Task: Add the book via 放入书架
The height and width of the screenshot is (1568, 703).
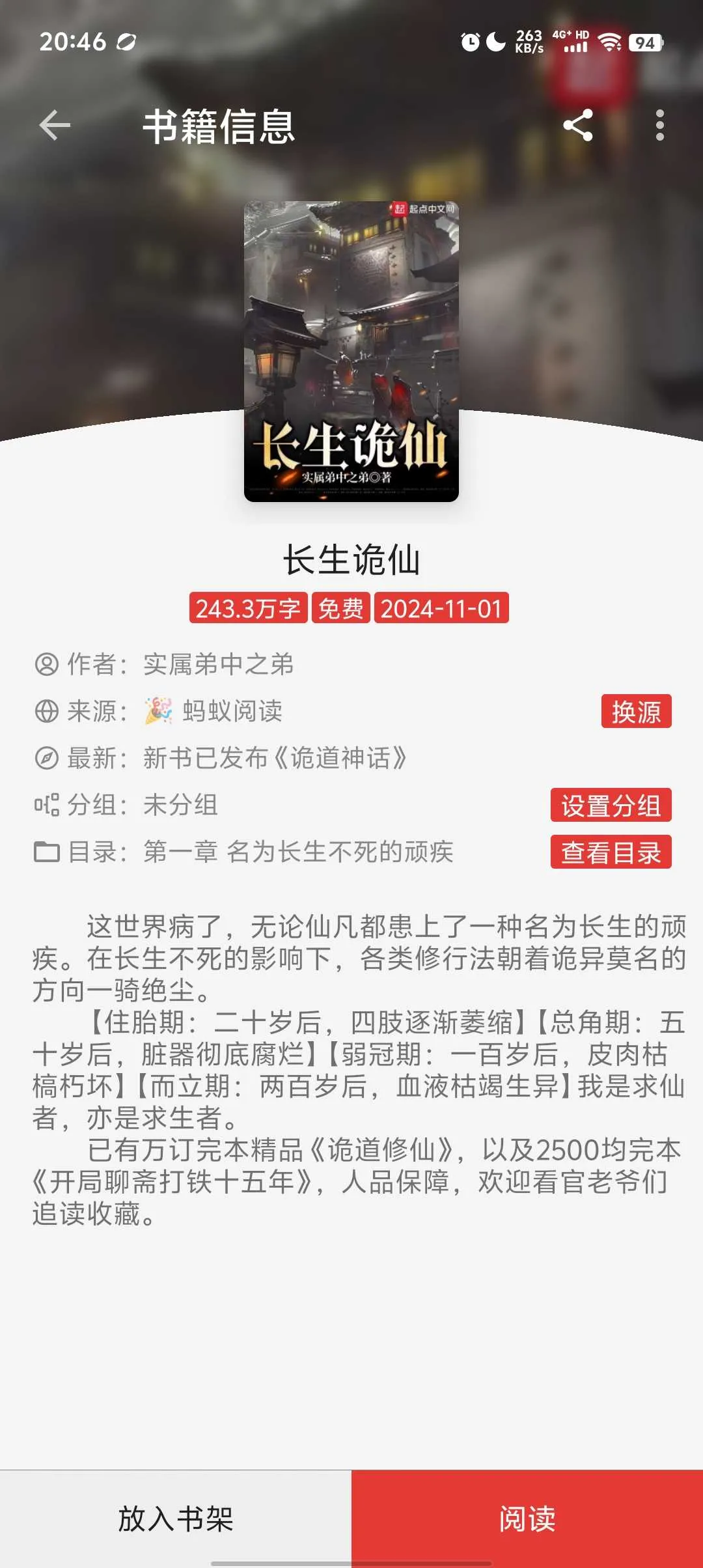Action: click(176, 1519)
